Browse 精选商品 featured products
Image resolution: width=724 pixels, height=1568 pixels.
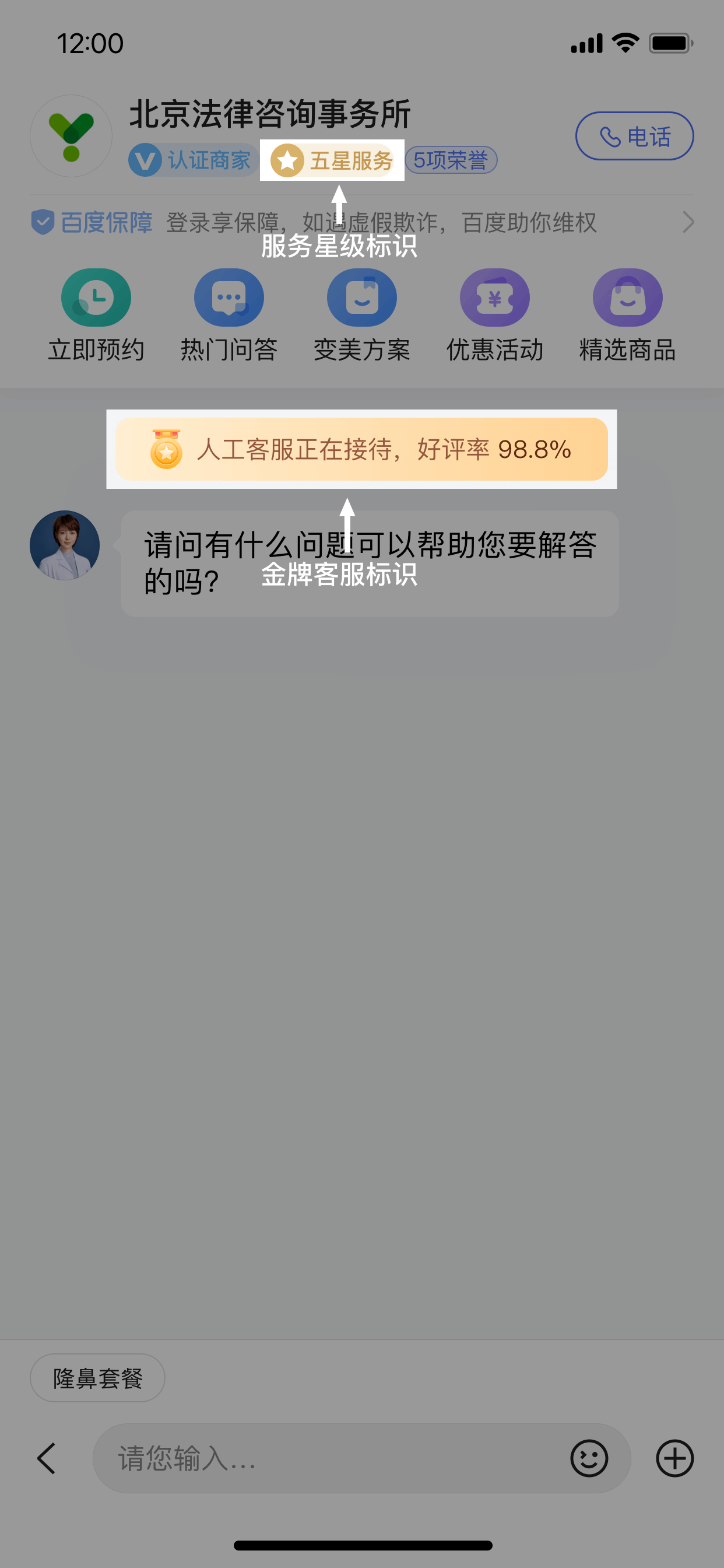coord(627,314)
